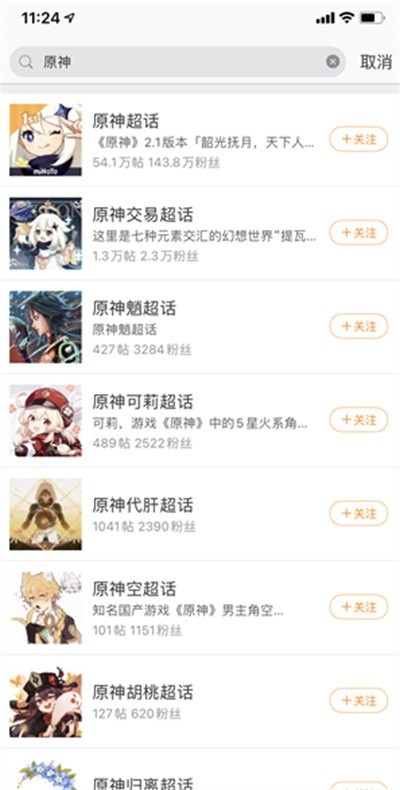Open the 原神交易超话 result
This screenshot has width=400, height=790.
pyautogui.click(x=200, y=233)
